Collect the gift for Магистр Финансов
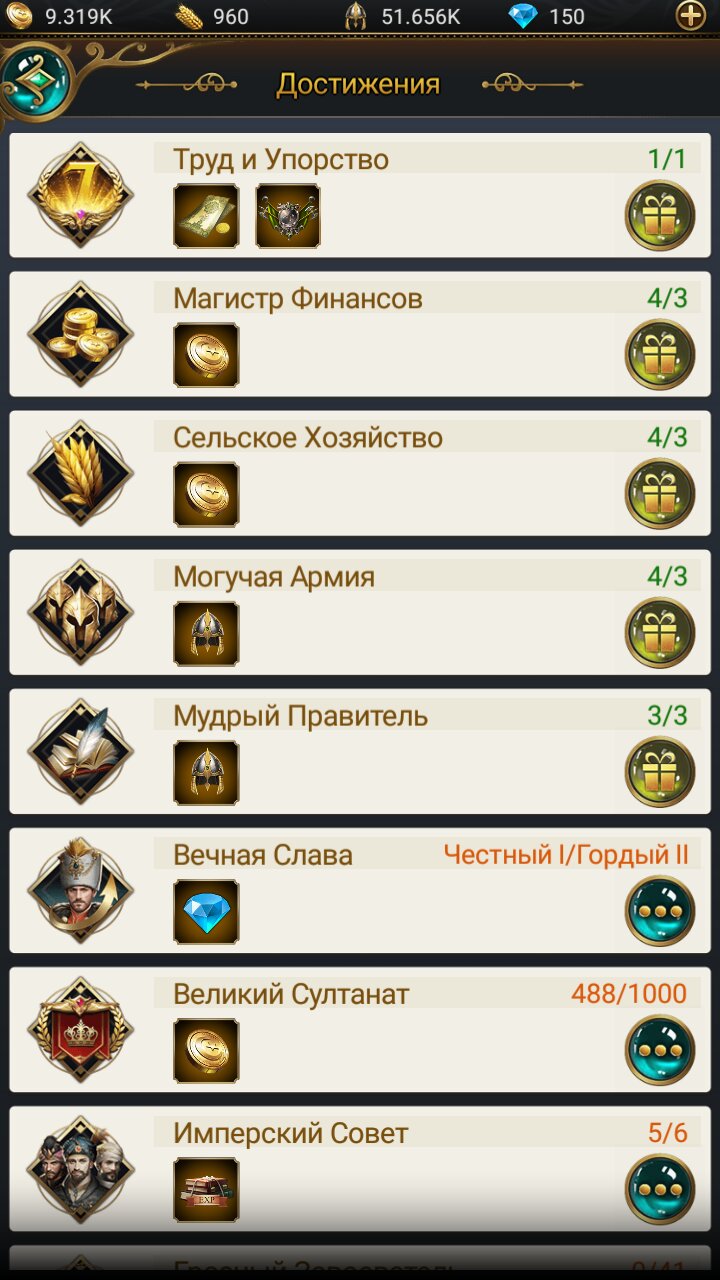This screenshot has height=1280, width=720. [x=660, y=355]
